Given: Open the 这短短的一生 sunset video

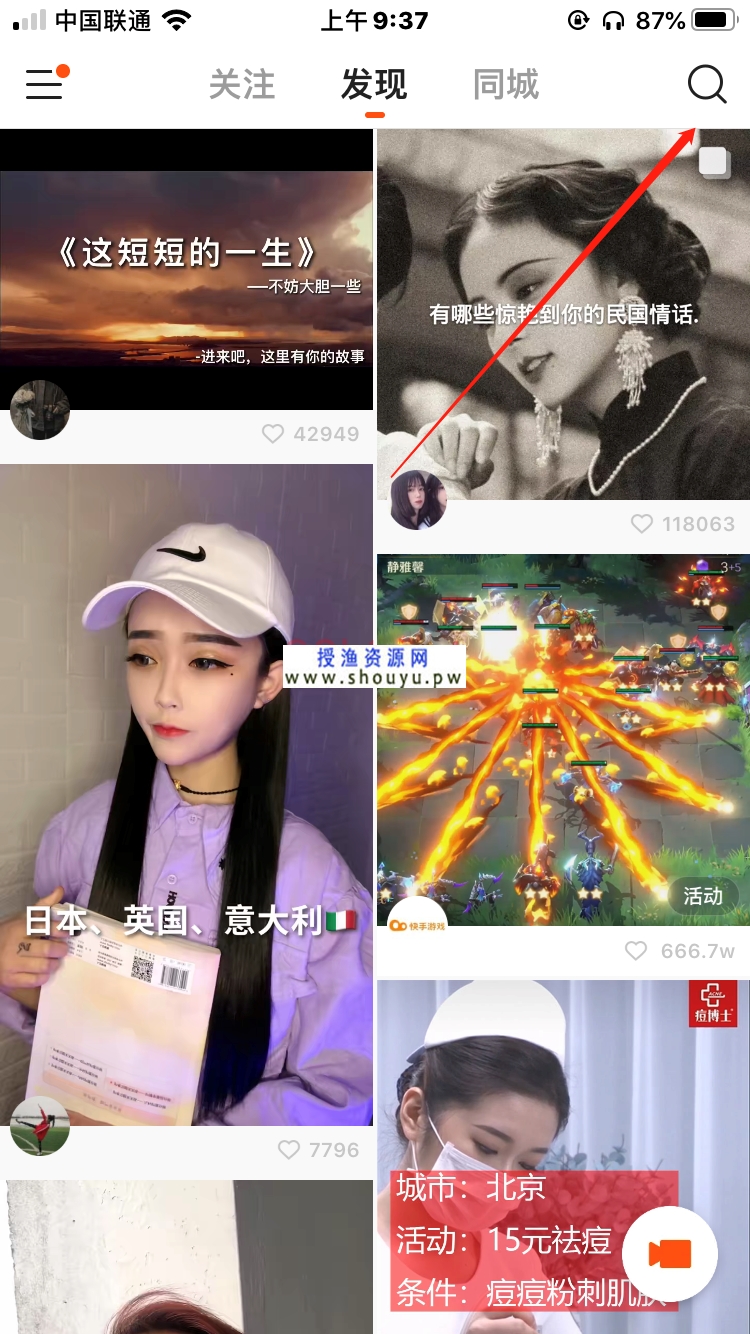Looking at the screenshot, I should pyautogui.click(x=186, y=270).
